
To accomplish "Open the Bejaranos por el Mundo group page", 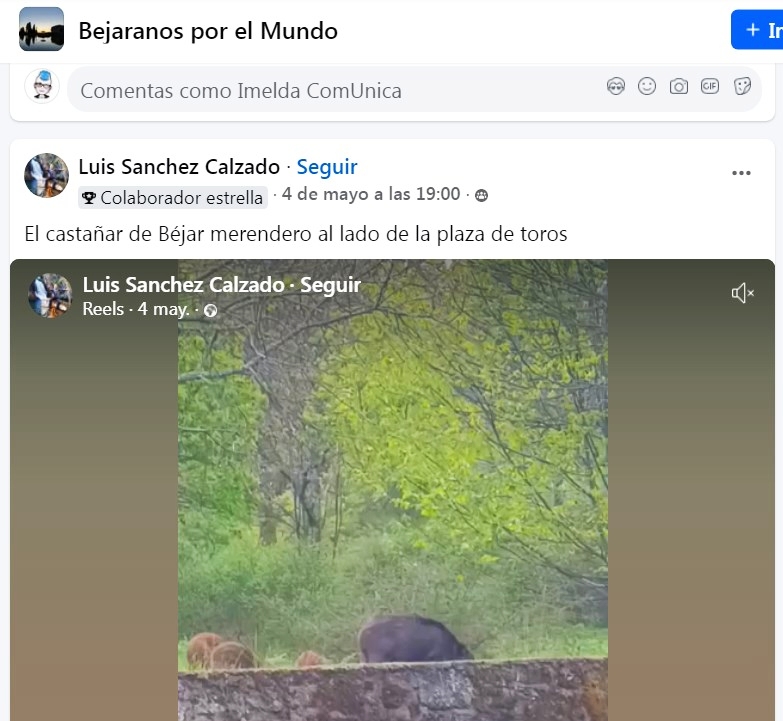I will (x=208, y=31).
